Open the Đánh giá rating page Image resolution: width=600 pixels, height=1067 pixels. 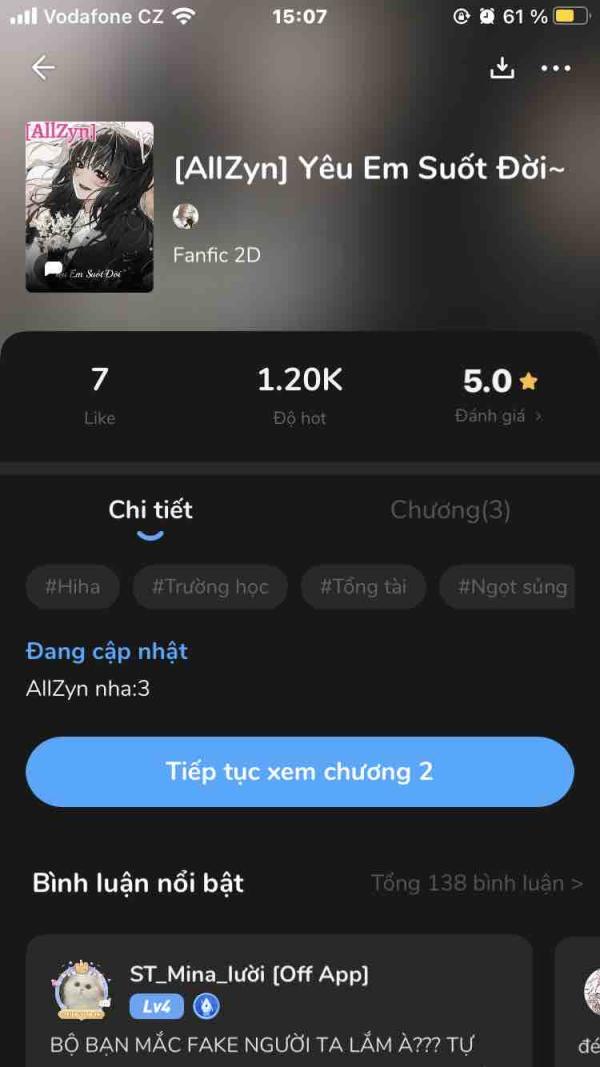[x=499, y=416]
